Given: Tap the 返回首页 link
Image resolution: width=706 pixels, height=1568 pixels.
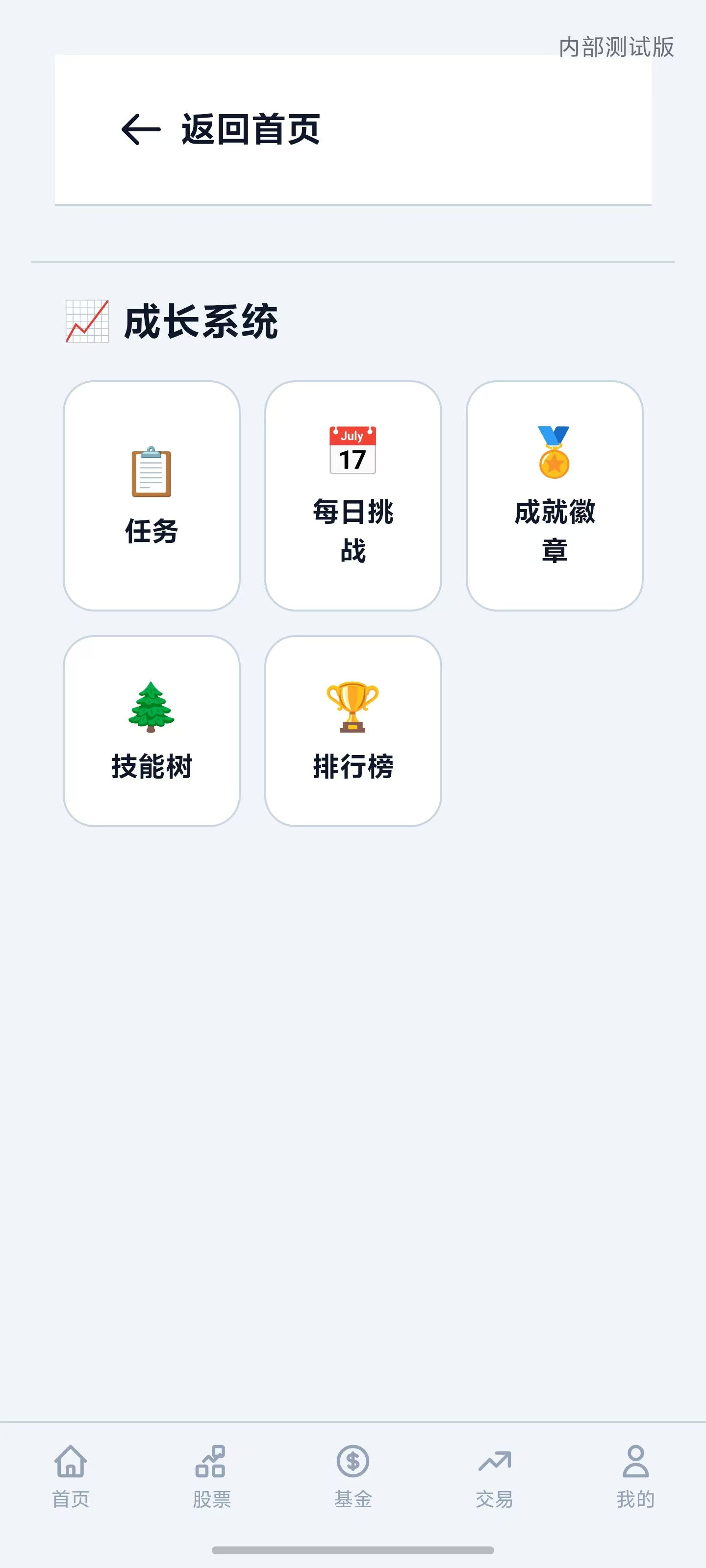Looking at the screenshot, I should pos(250,129).
